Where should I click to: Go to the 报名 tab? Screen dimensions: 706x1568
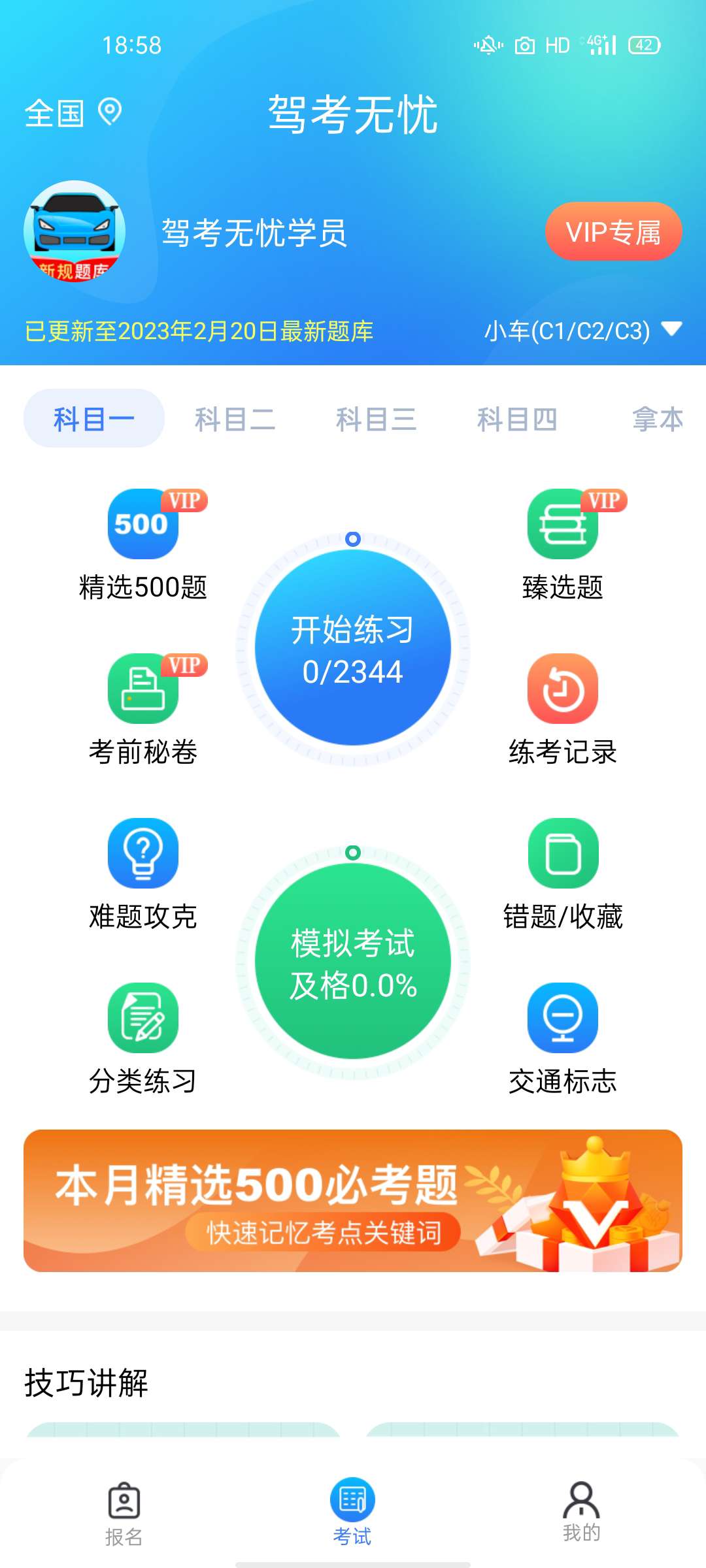[x=124, y=1514]
